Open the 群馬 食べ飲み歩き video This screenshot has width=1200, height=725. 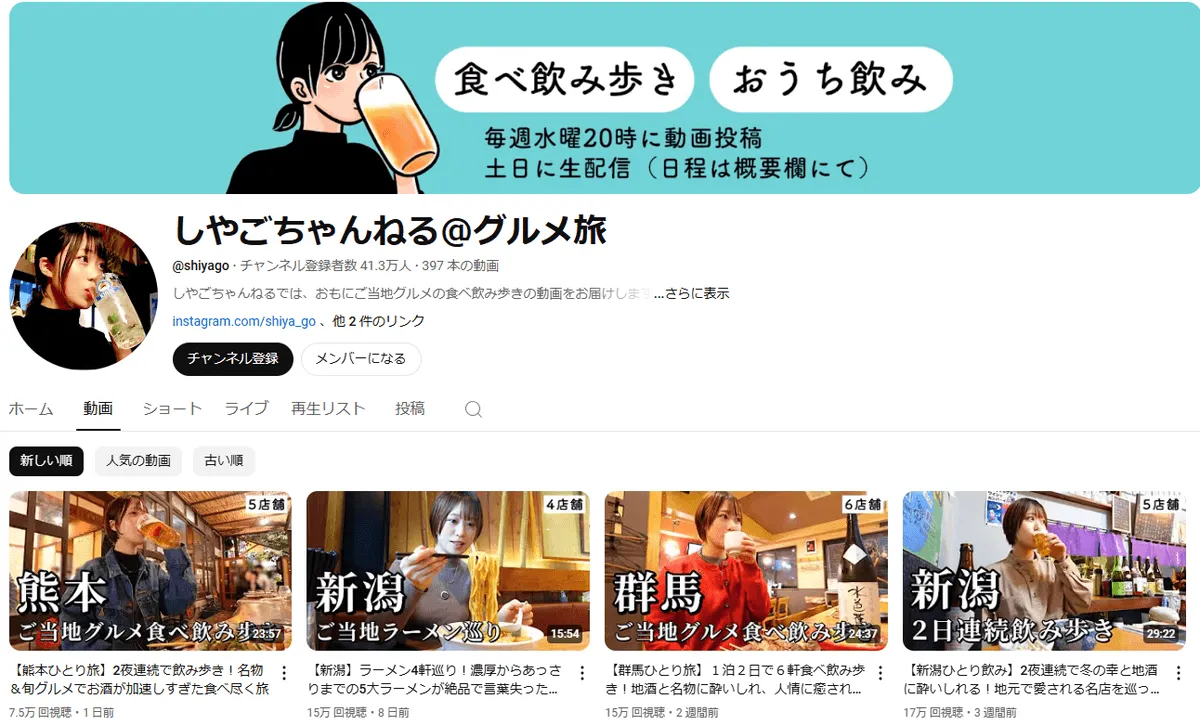point(745,570)
